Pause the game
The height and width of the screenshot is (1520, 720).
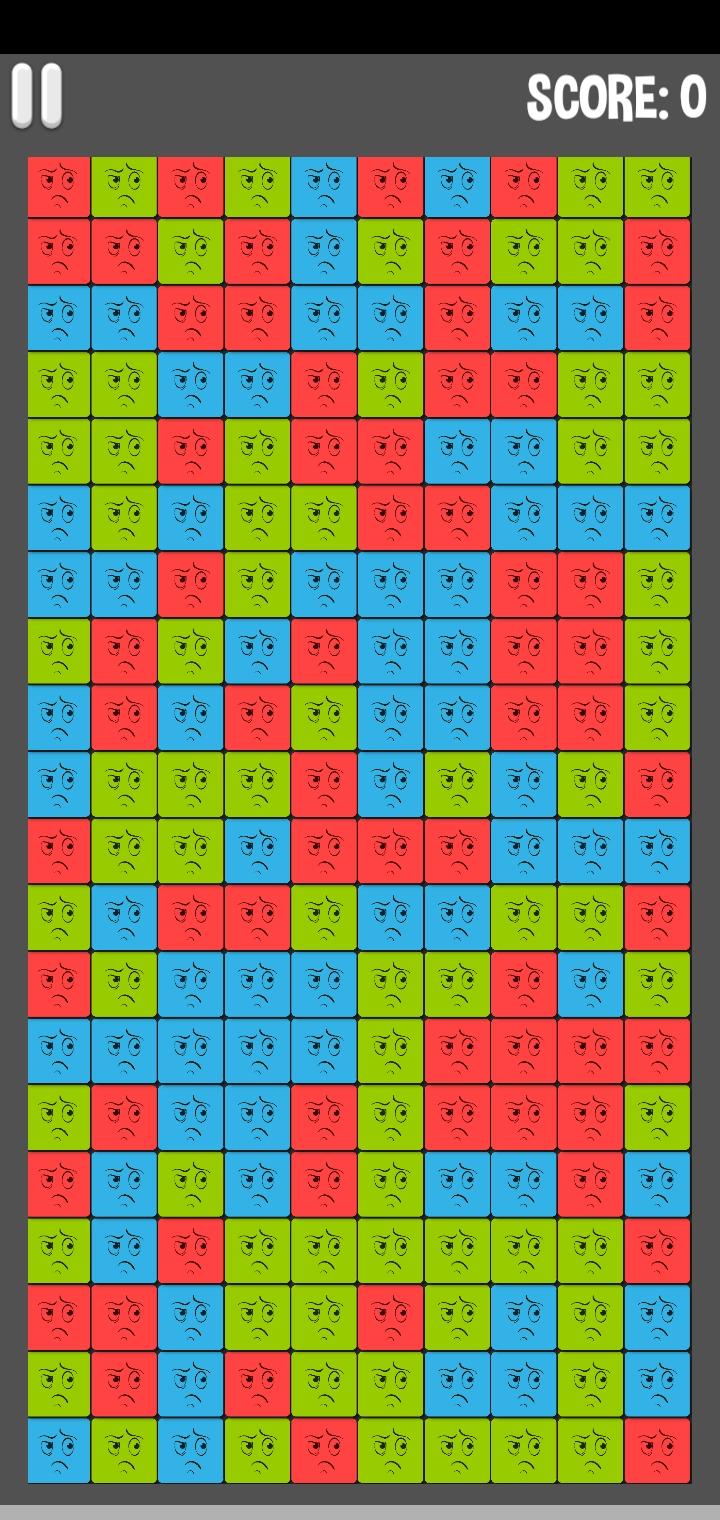coord(37,96)
